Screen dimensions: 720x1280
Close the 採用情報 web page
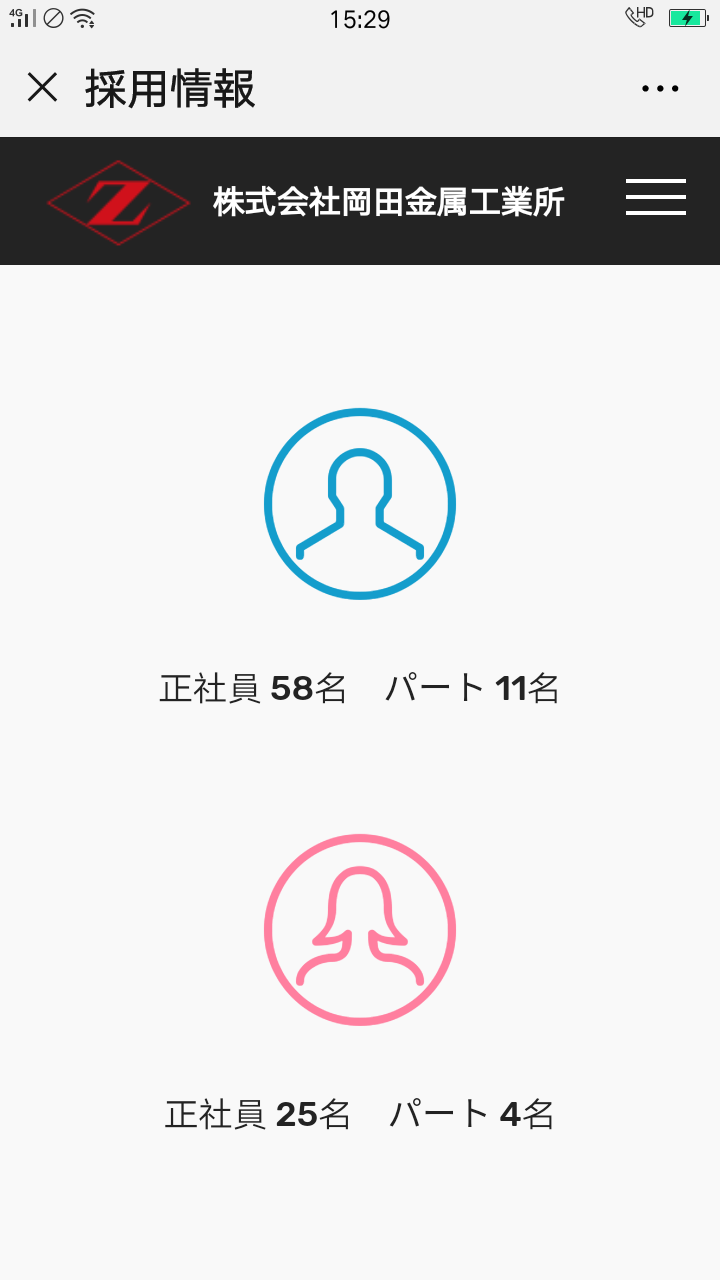(42, 88)
